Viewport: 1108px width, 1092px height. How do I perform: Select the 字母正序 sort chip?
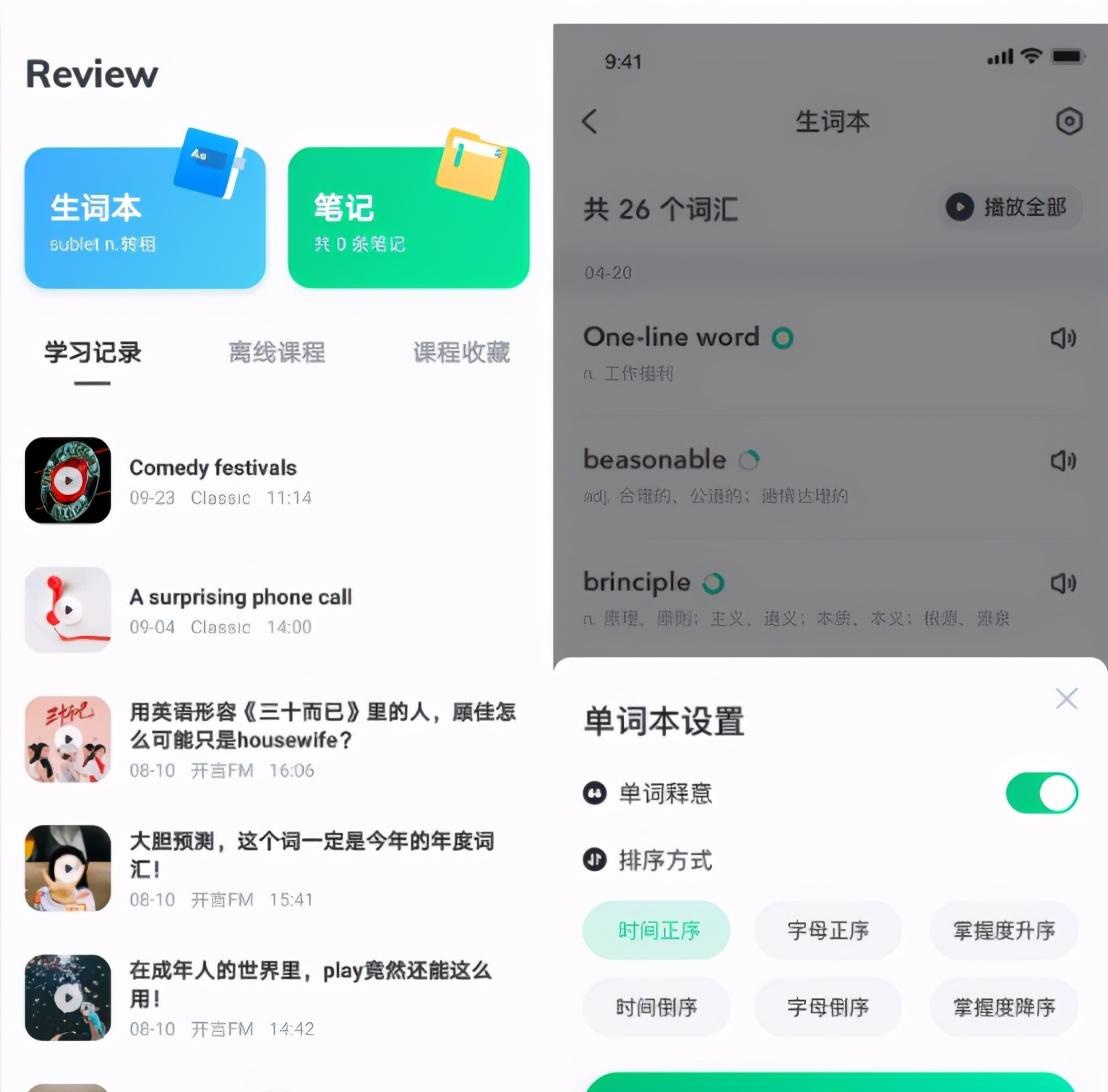coord(827,930)
